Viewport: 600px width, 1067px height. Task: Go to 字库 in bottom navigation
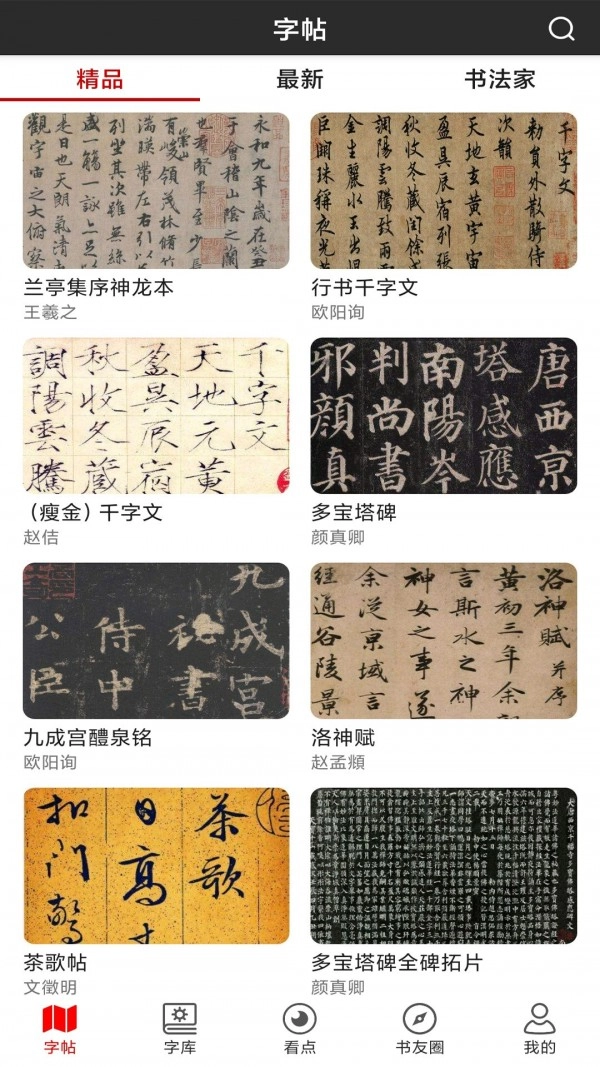click(180, 1030)
